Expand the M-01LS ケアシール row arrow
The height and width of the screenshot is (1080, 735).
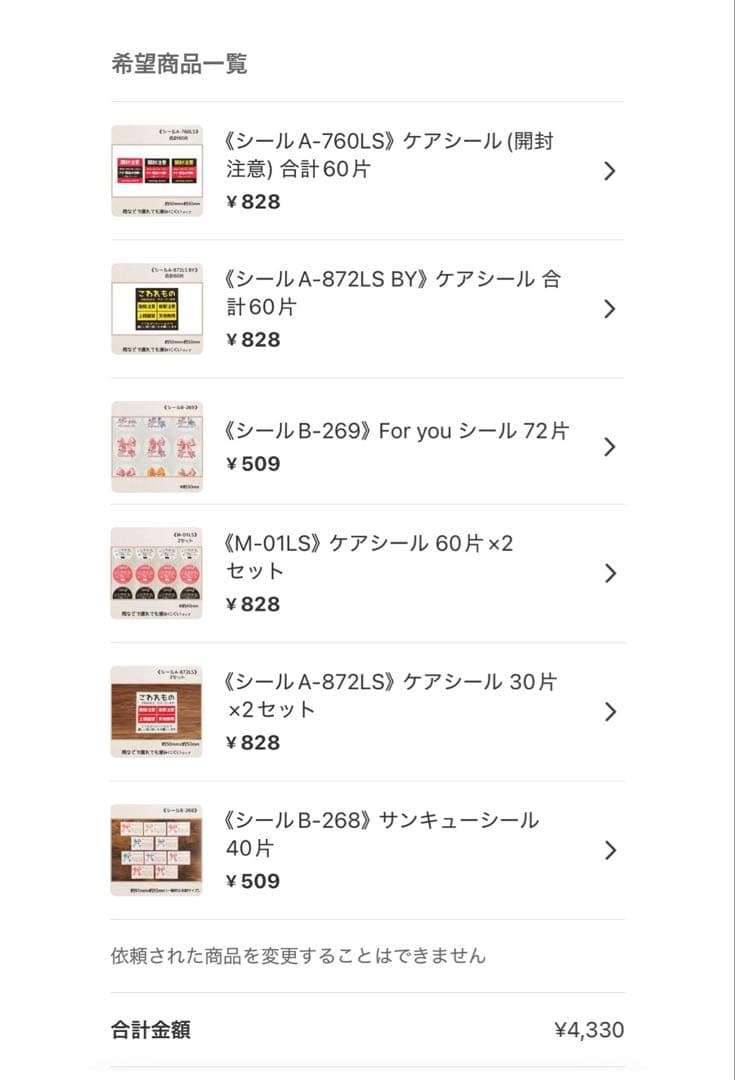coord(611,572)
